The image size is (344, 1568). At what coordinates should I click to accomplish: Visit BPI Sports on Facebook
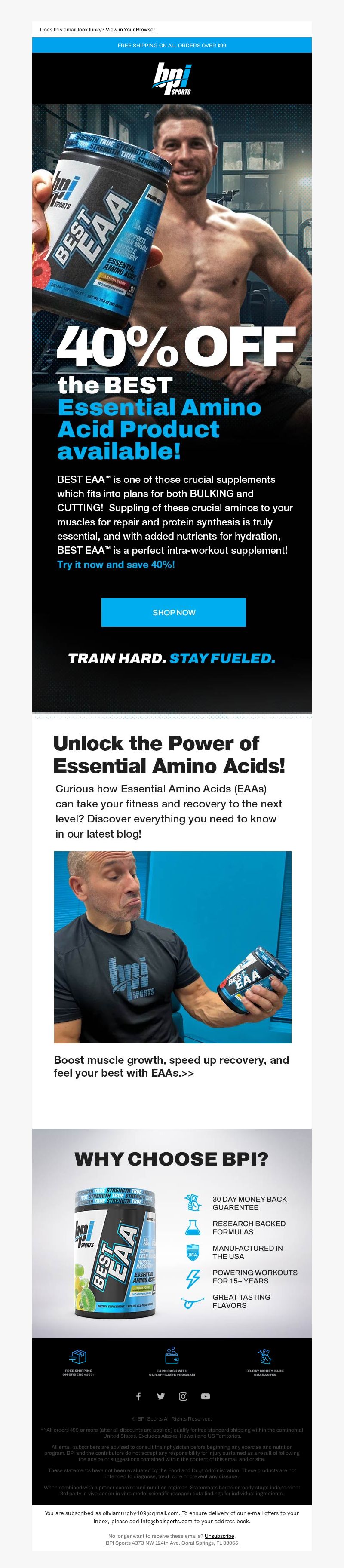tap(138, 1396)
